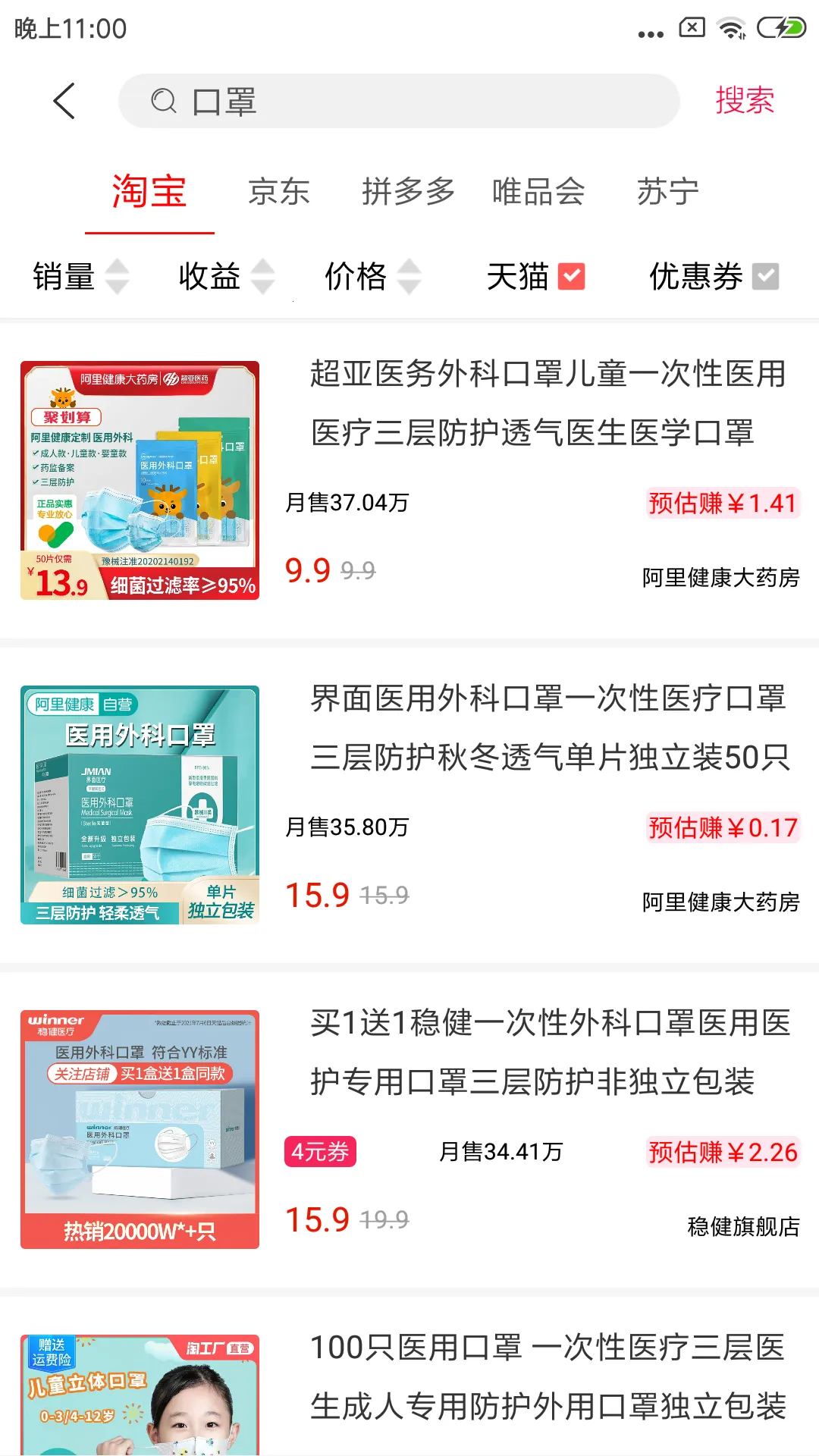This screenshot has height=1456, width=819.
Task: Sort results by 收益
Action: (x=225, y=276)
